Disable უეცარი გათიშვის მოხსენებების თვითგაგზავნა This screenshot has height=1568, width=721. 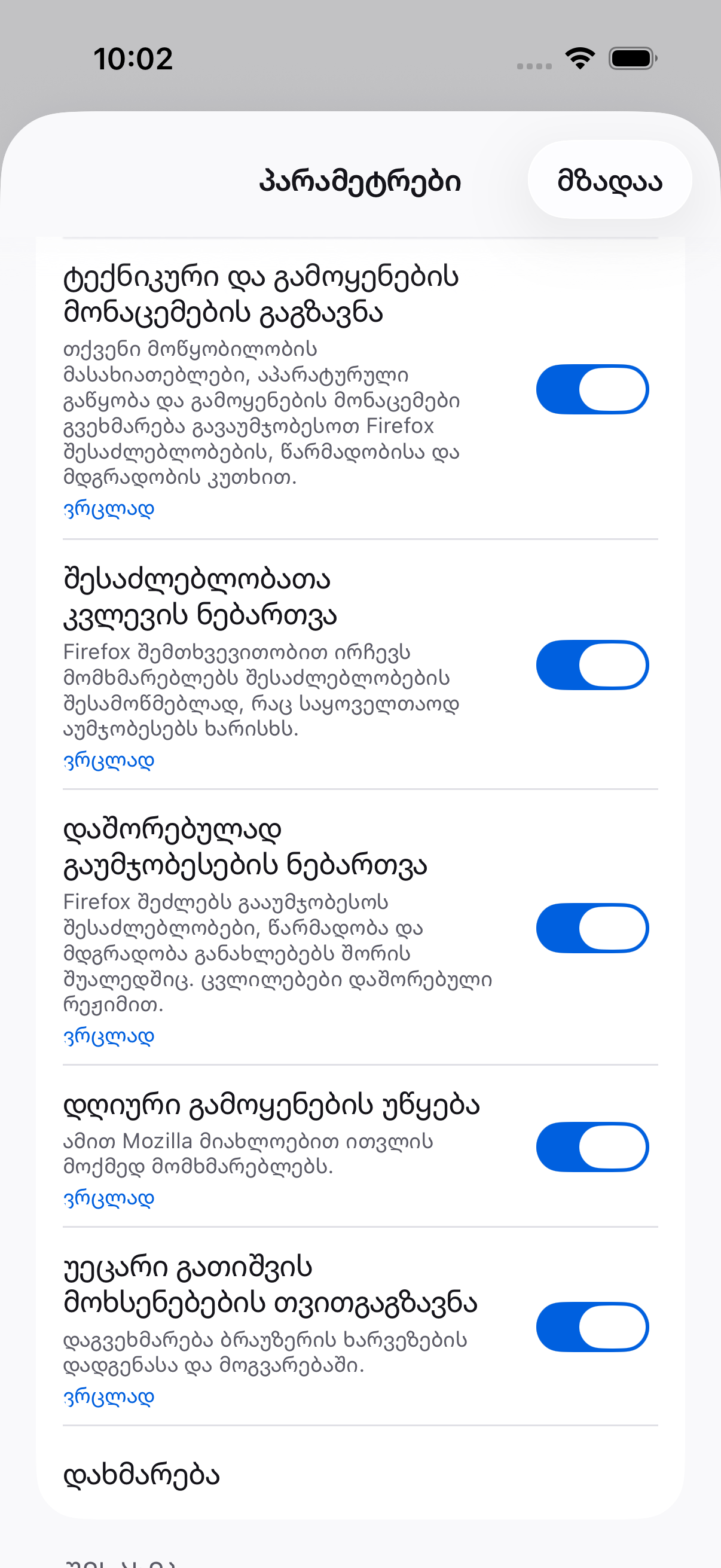[x=592, y=1327]
